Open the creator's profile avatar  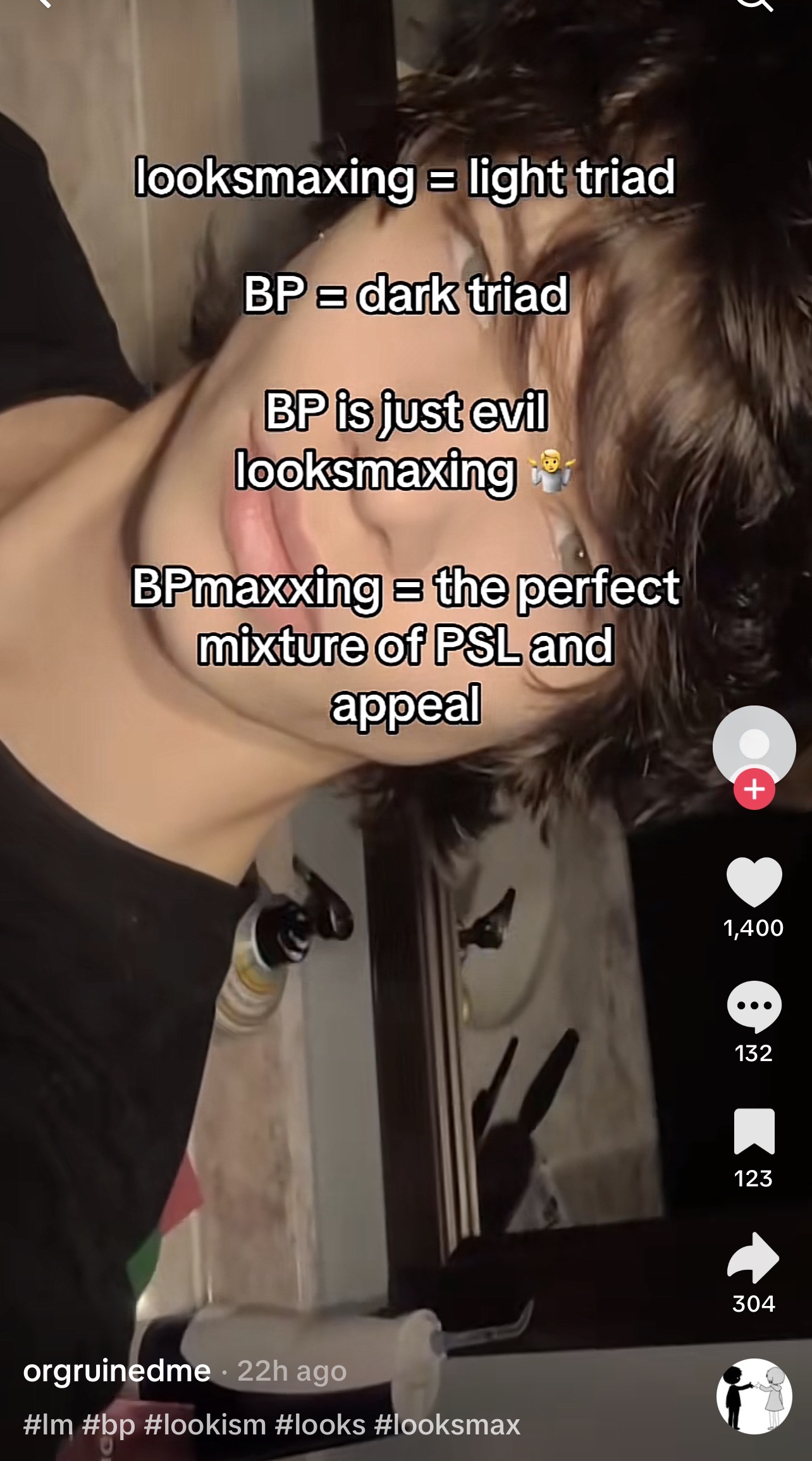click(x=754, y=746)
